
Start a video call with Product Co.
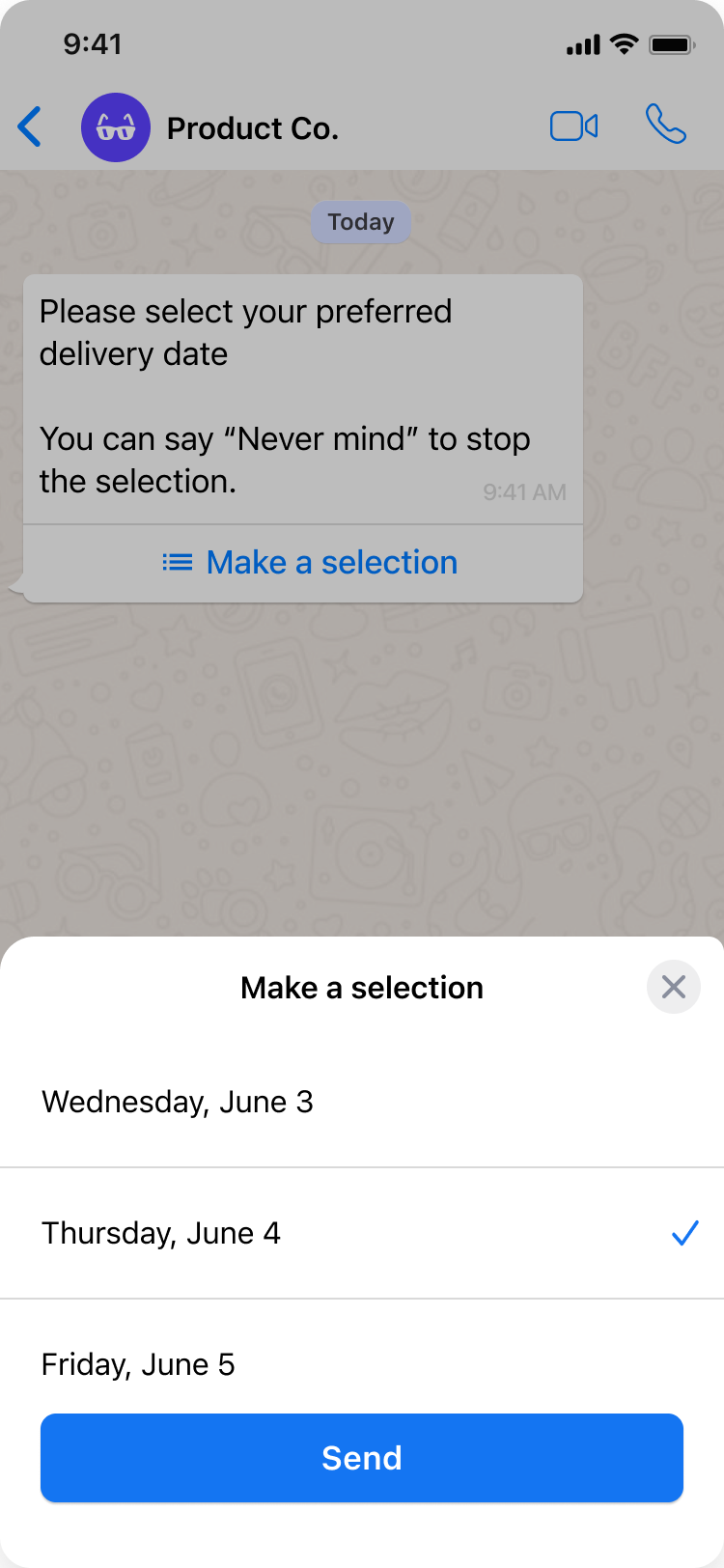[x=573, y=126]
